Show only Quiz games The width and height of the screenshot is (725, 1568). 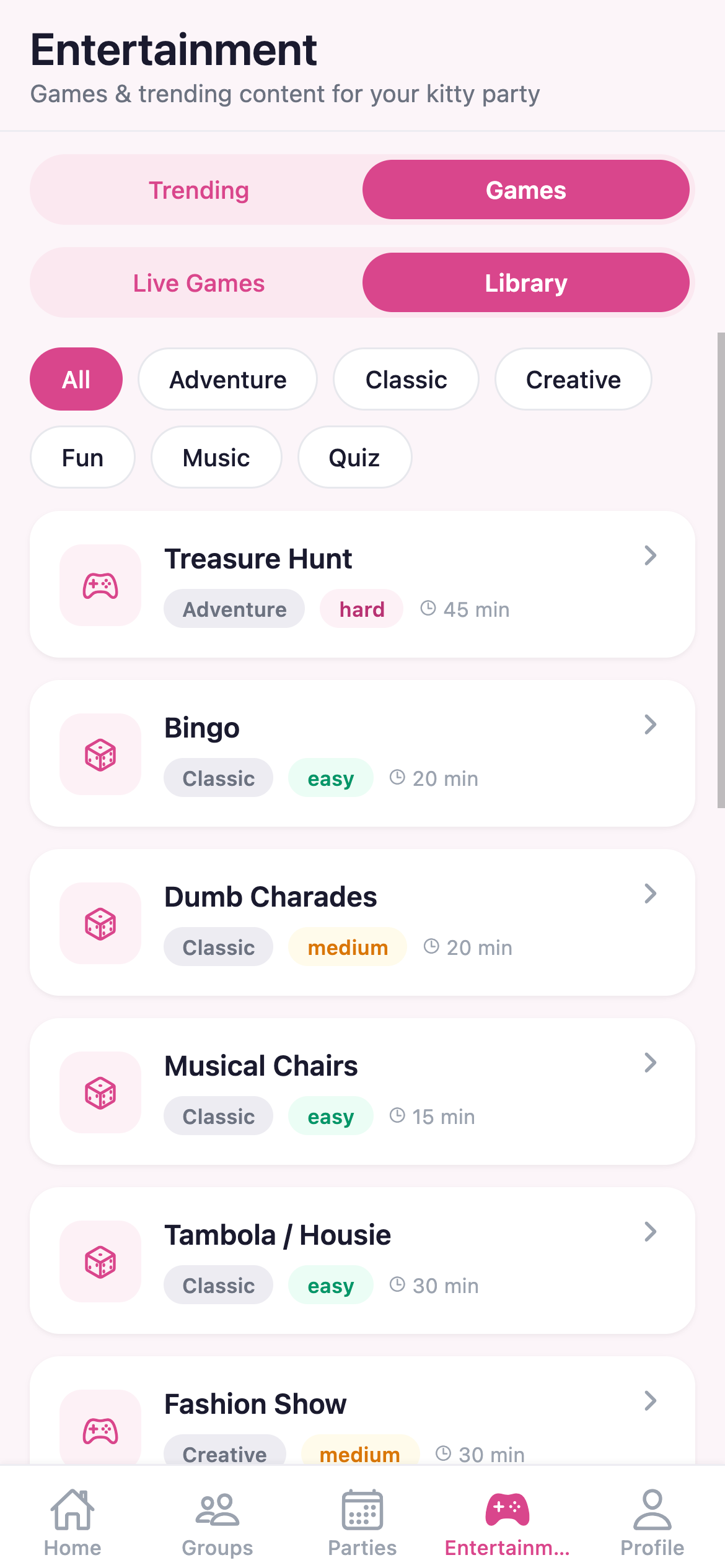[354, 457]
